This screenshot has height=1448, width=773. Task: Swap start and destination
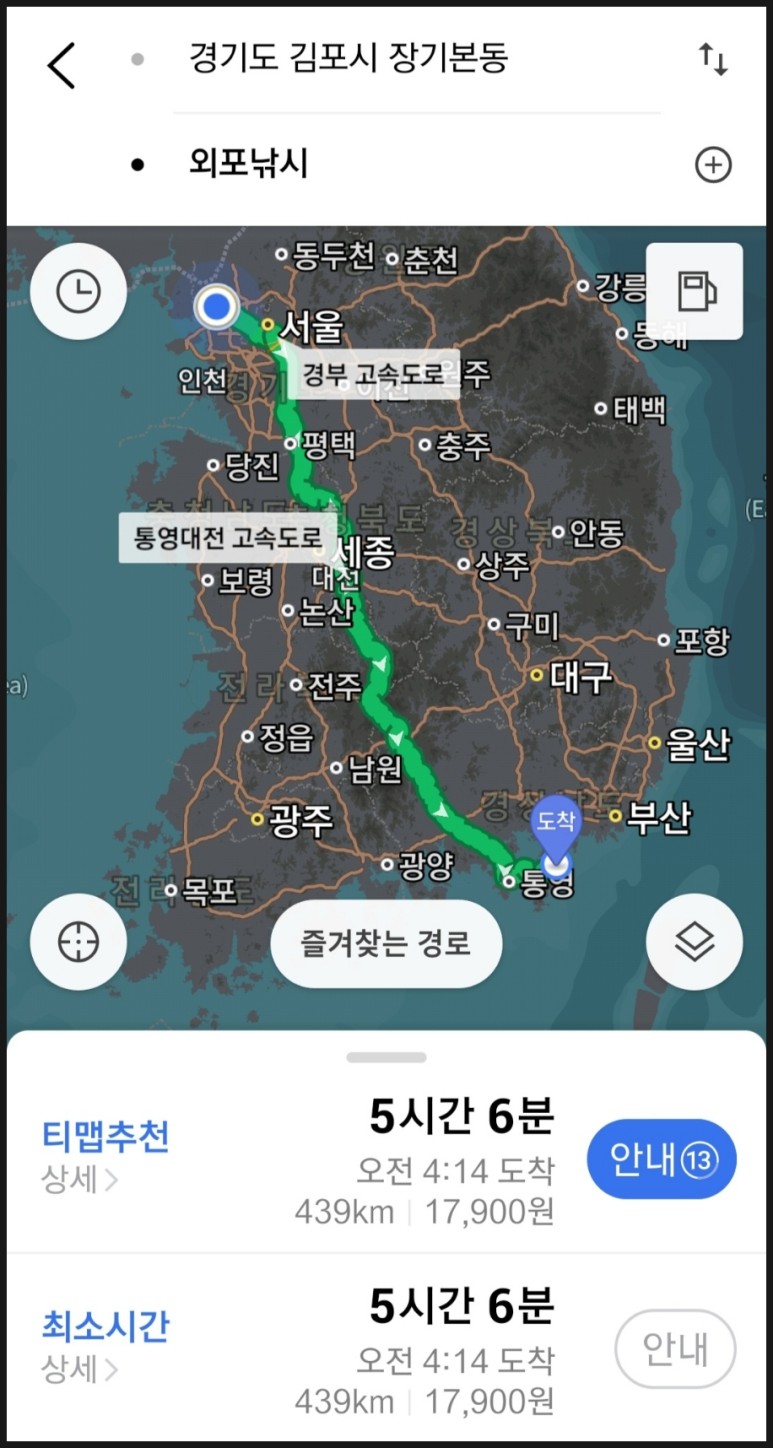coord(713,60)
